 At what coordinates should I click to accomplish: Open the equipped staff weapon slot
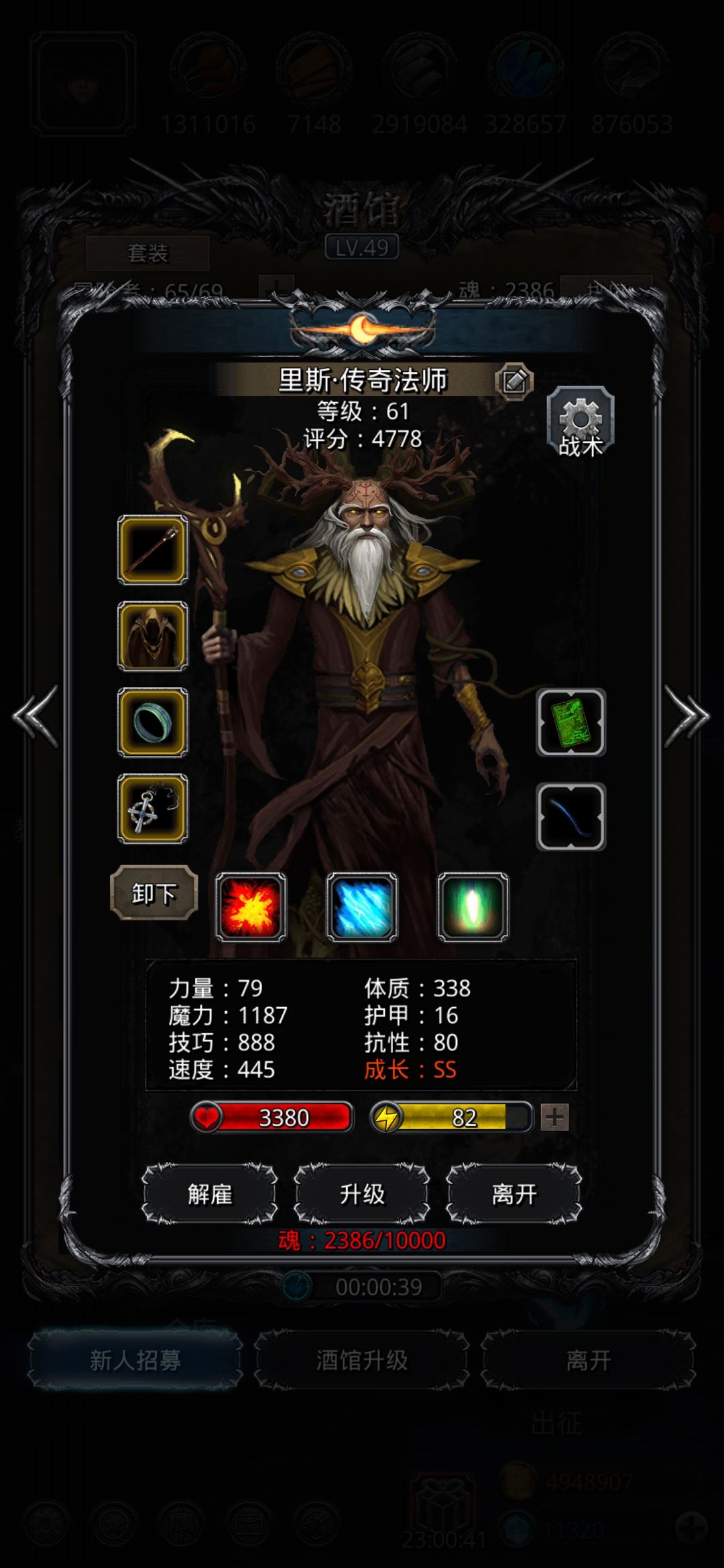point(153,550)
